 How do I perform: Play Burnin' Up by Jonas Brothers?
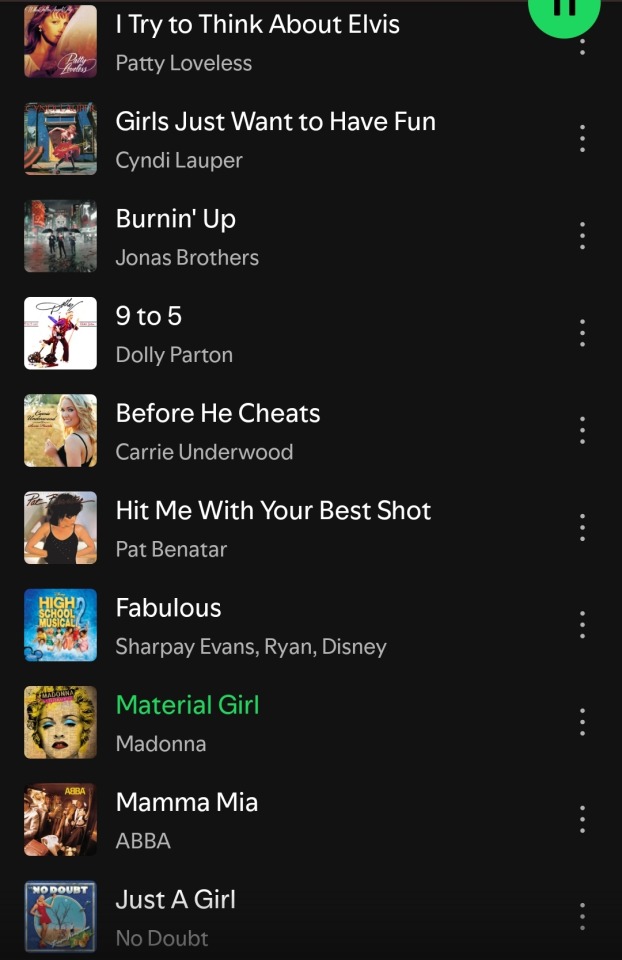[x=187, y=236]
